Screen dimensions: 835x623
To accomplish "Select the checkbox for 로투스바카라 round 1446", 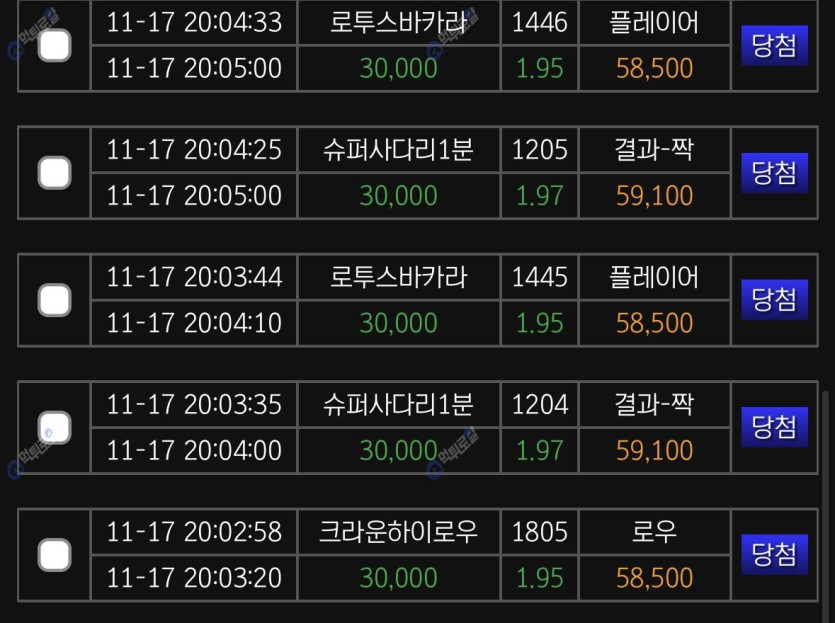I will coord(54,45).
